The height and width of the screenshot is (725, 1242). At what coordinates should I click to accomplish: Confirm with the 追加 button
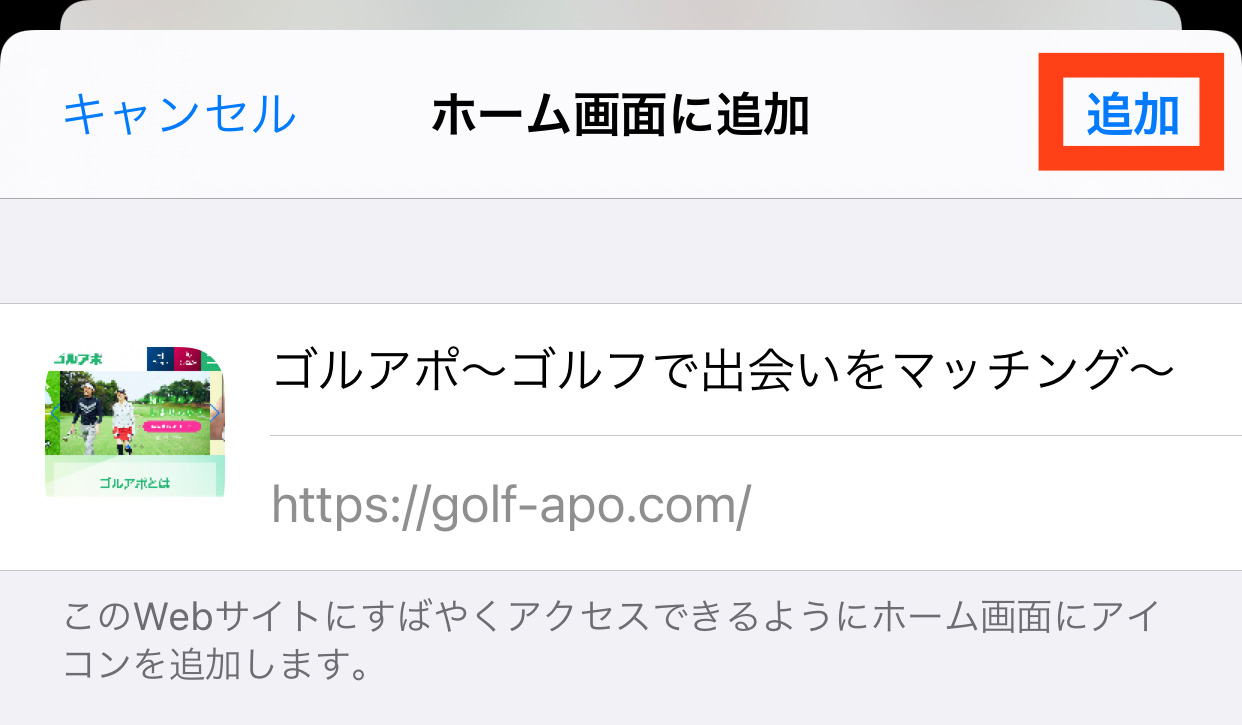(x=1132, y=116)
